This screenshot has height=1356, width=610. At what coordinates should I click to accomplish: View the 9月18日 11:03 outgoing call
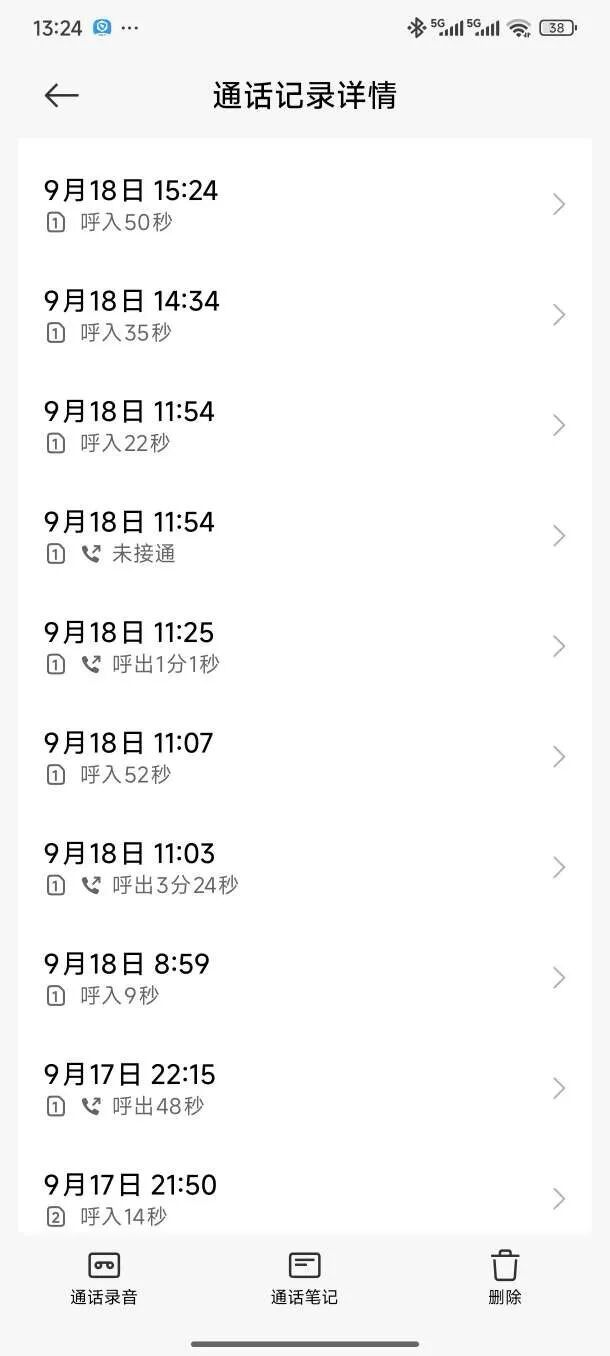coord(304,868)
